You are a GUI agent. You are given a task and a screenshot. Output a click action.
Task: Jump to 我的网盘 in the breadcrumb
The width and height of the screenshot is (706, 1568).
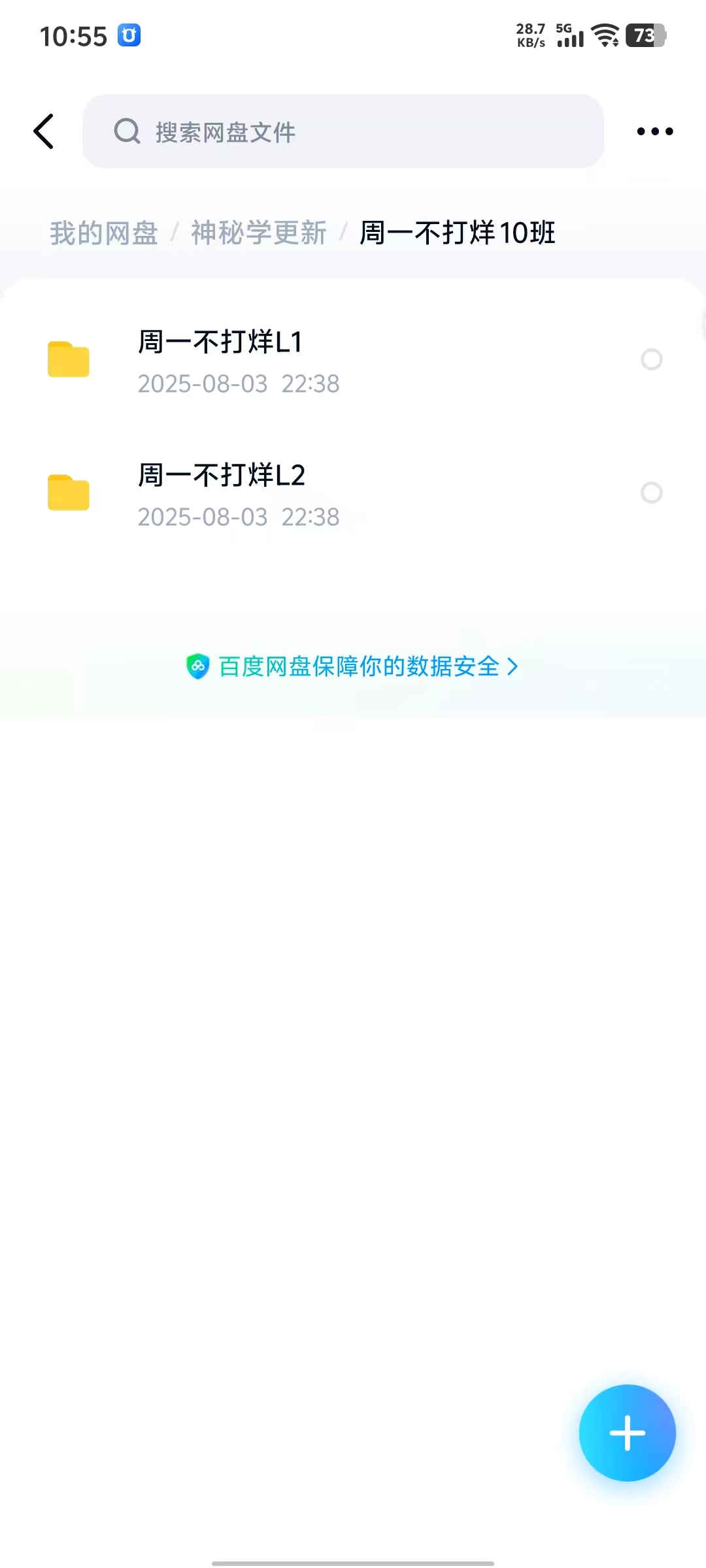[x=104, y=233]
